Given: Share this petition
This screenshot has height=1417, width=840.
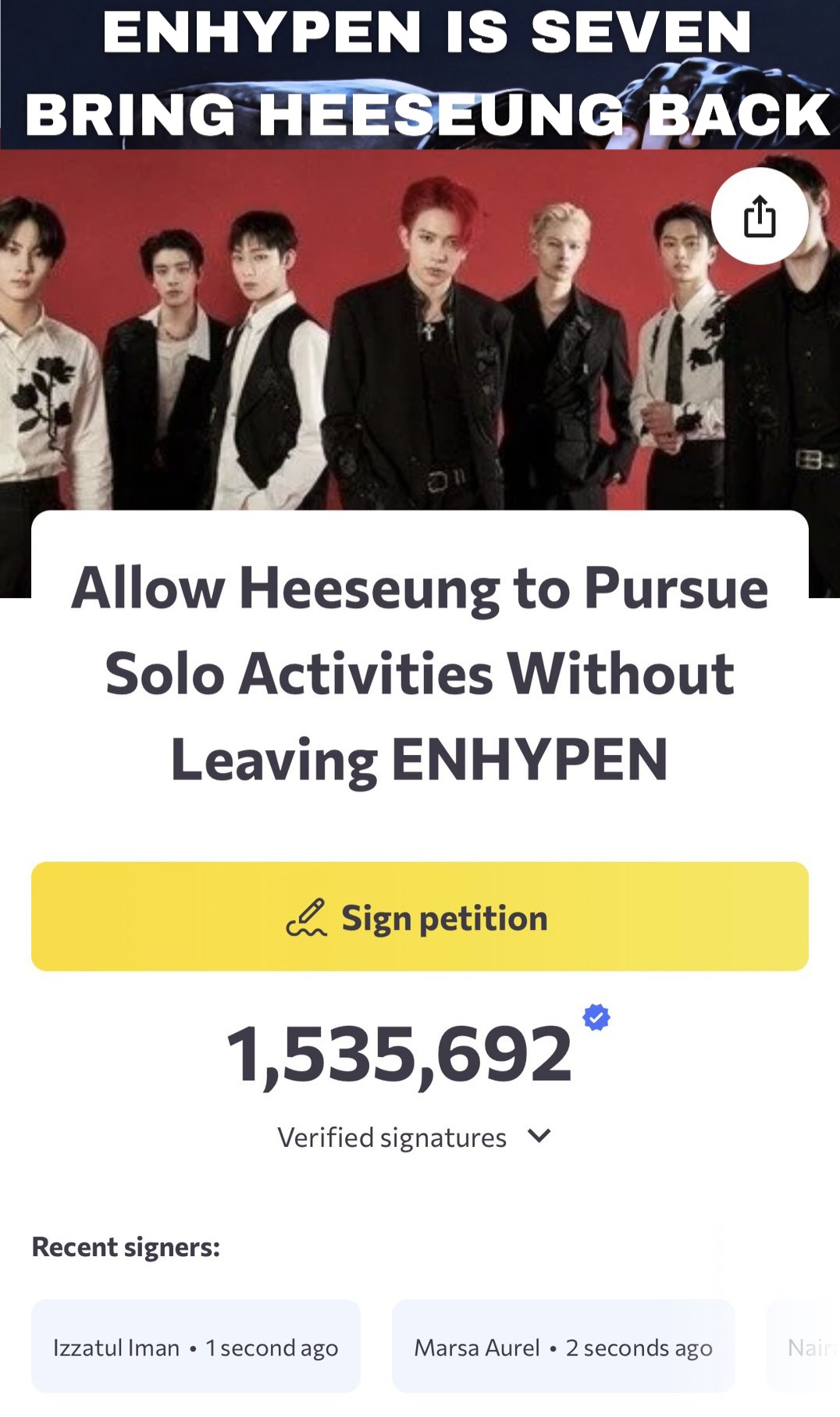Looking at the screenshot, I should [759, 216].
